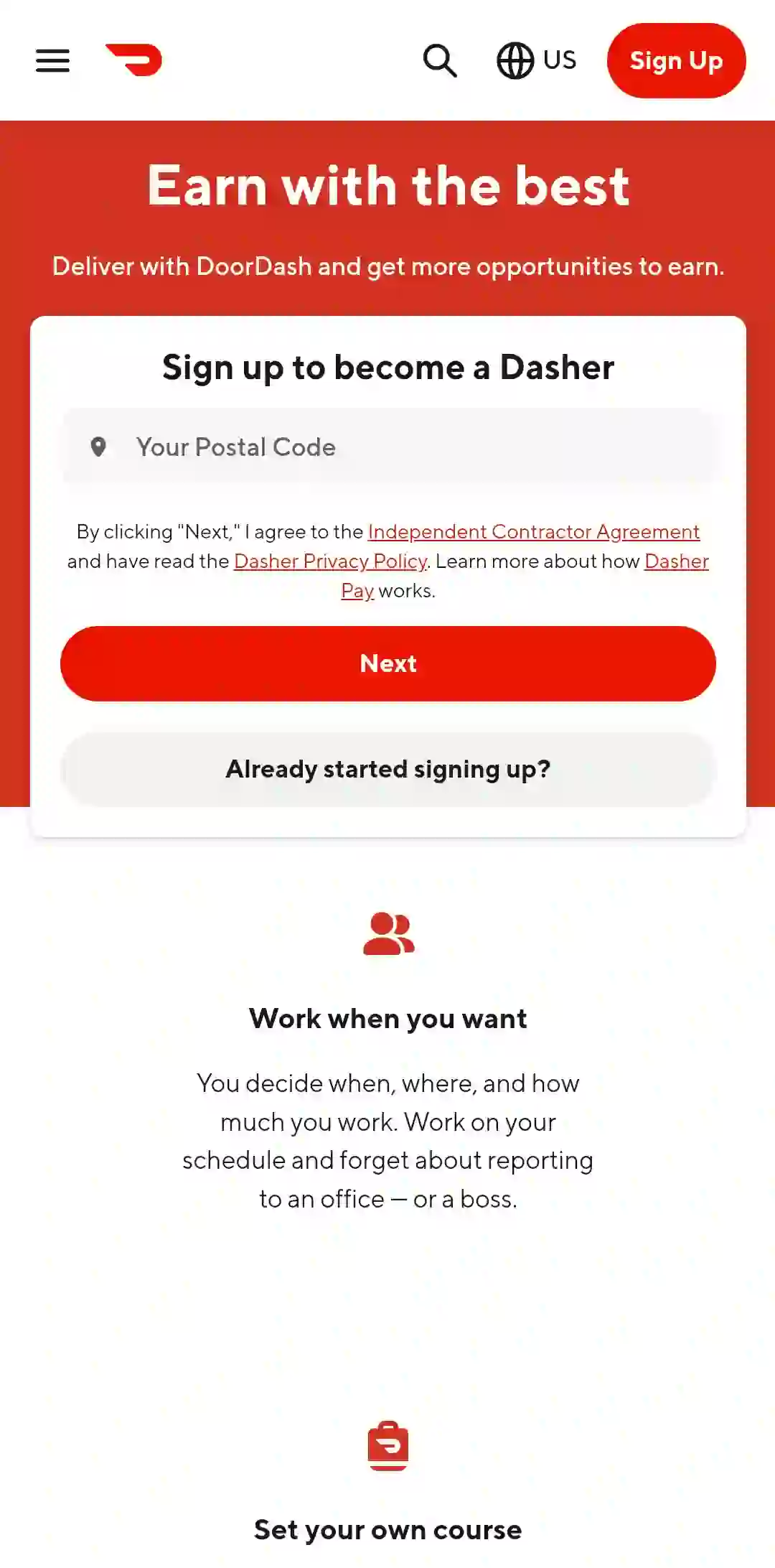Open the Independent Contractor Agreement link

click(533, 532)
